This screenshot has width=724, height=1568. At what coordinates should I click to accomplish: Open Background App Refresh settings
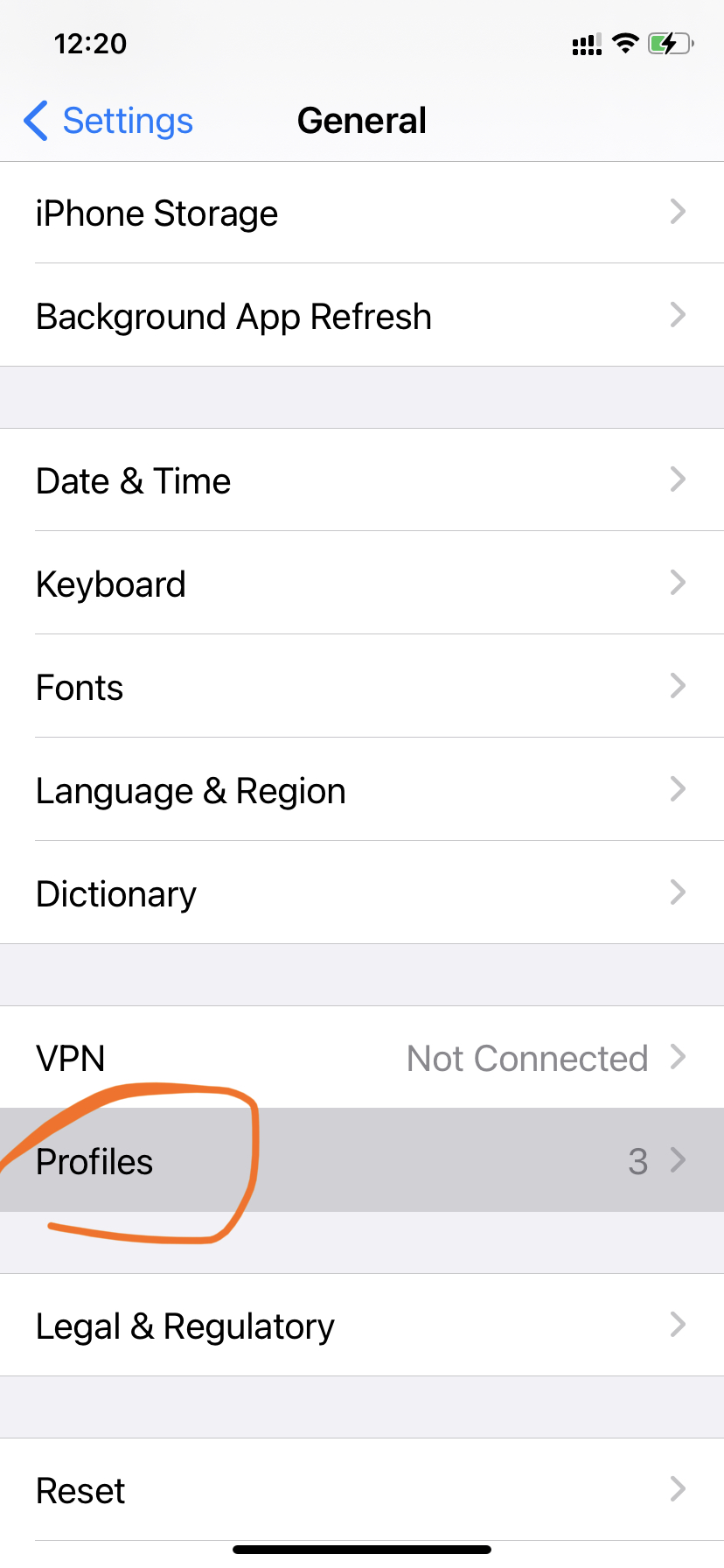[x=362, y=315]
